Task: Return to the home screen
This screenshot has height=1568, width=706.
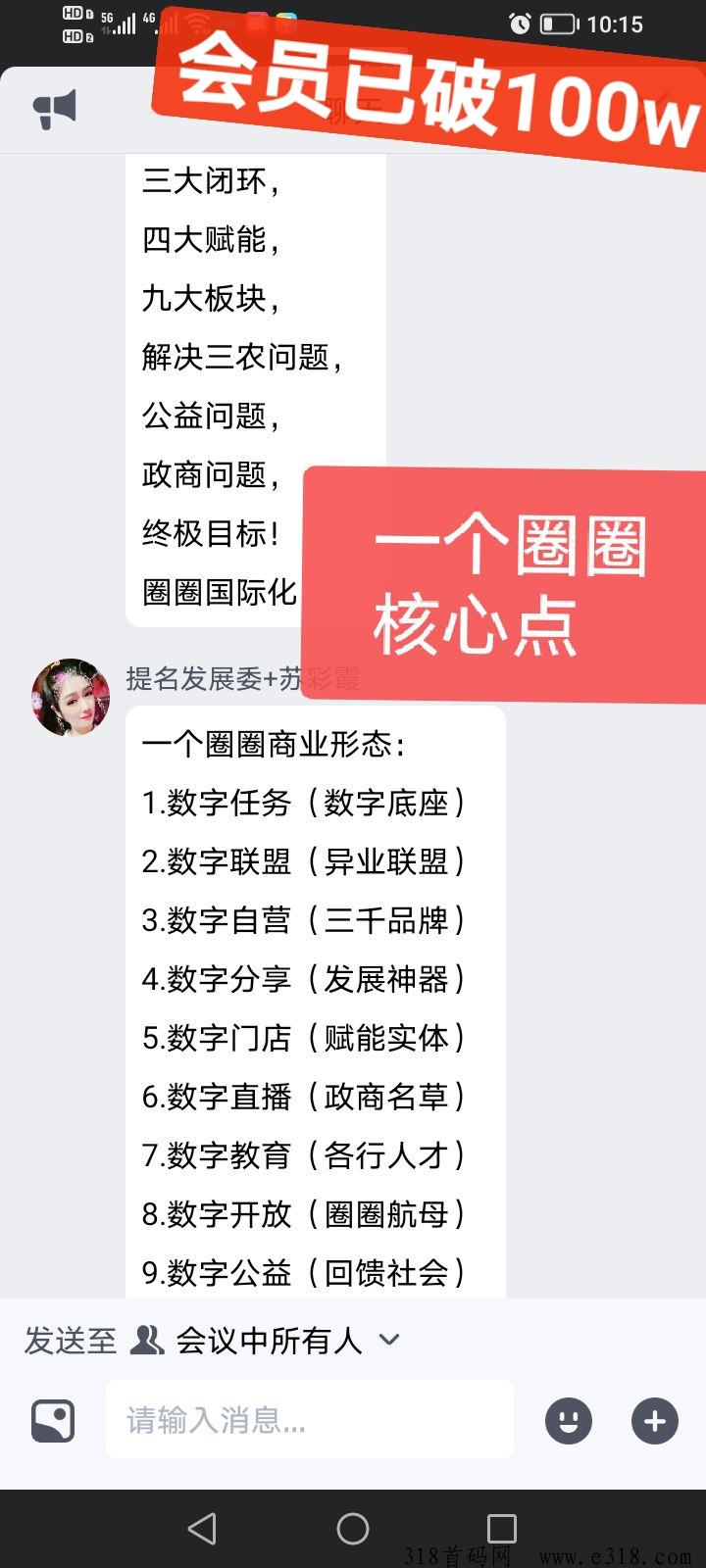Action: coord(353,1528)
